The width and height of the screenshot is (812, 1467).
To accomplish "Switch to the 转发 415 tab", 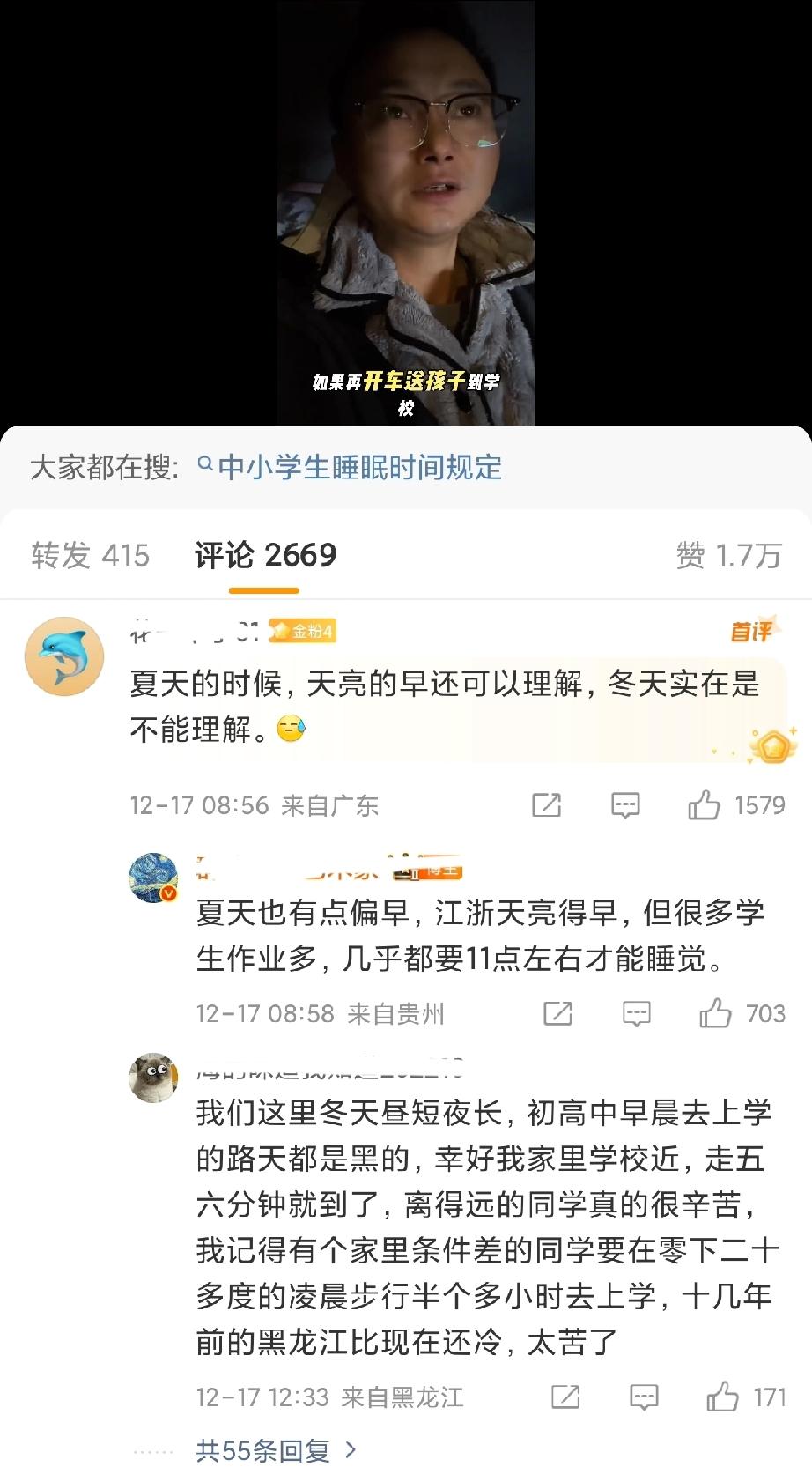I will 91,556.
